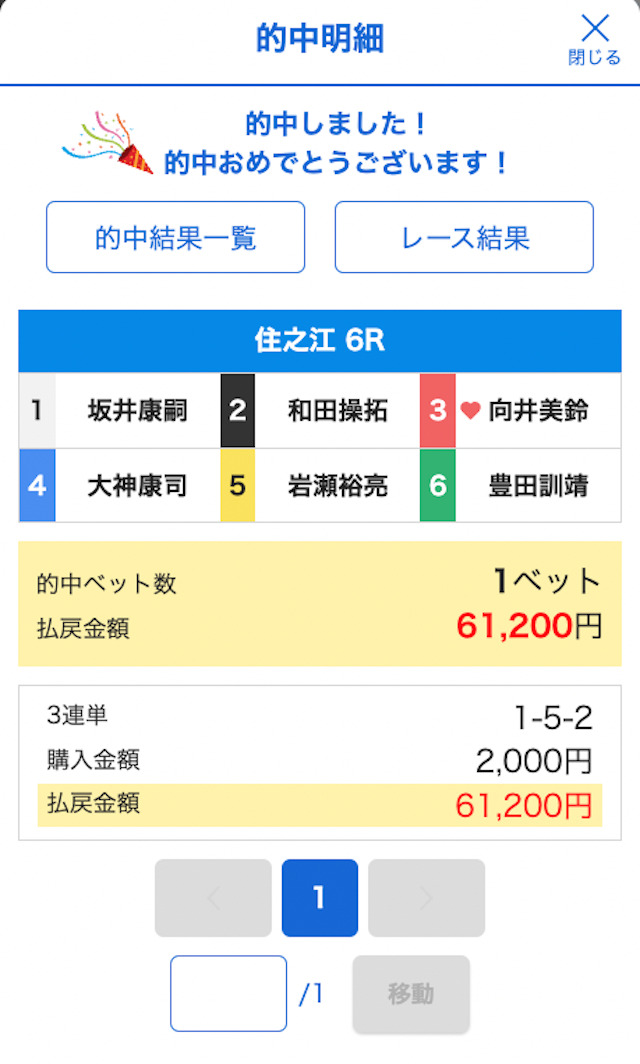Select page 1 in pagination
The height and width of the screenshot is (1064, 640).
[320, 898]
